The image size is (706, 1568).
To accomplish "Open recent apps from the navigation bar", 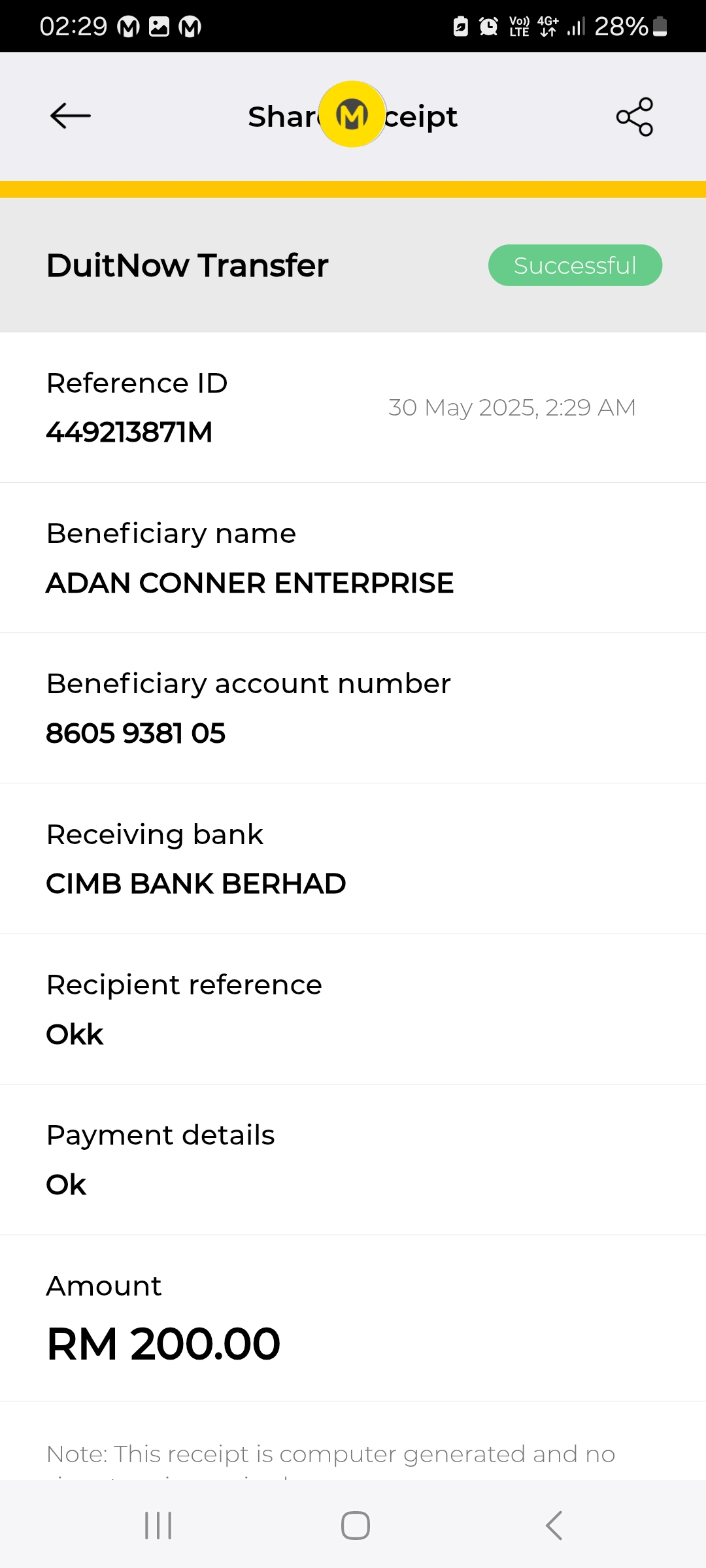I will [x=158, y=1526].
